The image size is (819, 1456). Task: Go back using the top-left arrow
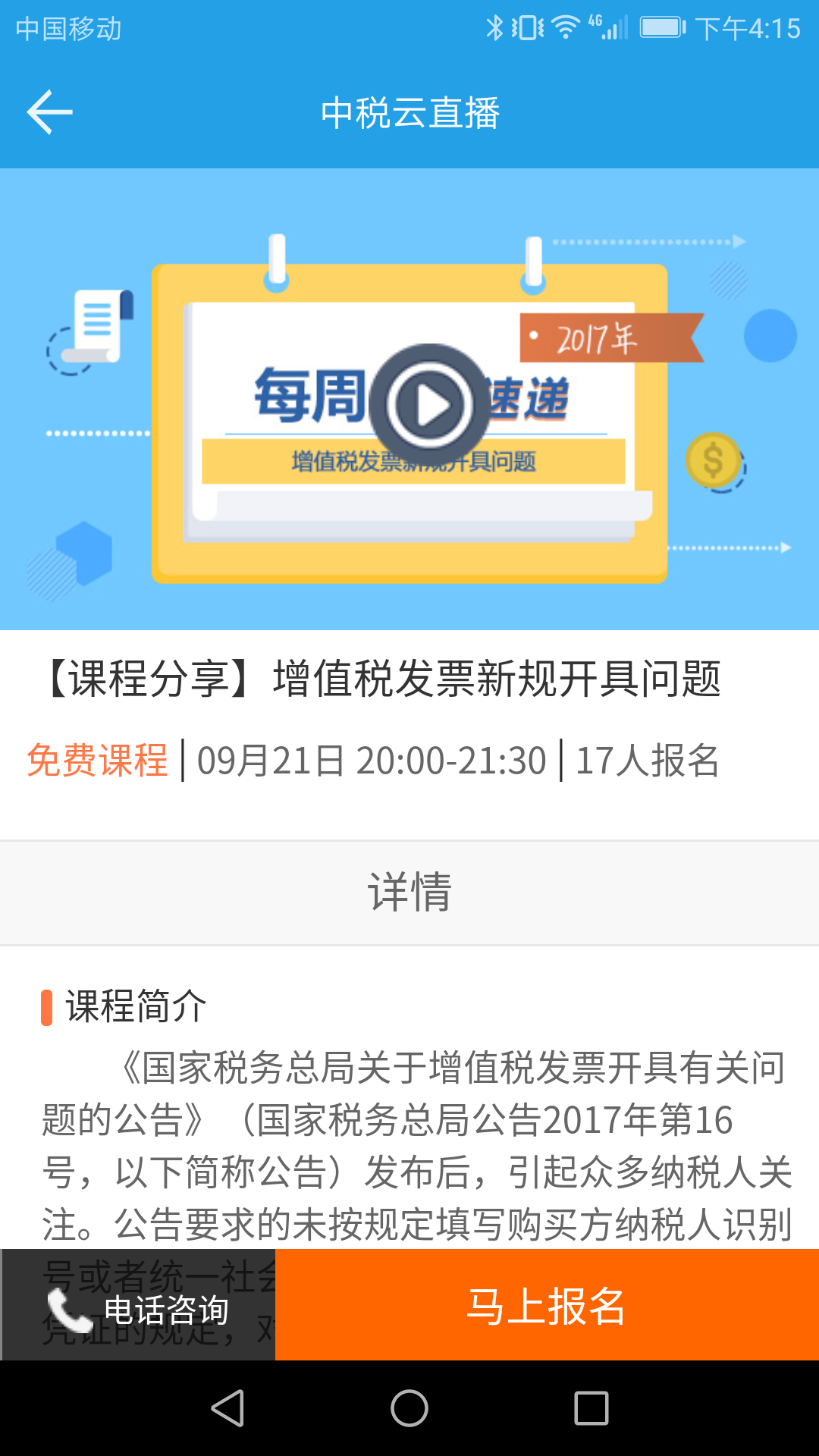coord(50,112)
